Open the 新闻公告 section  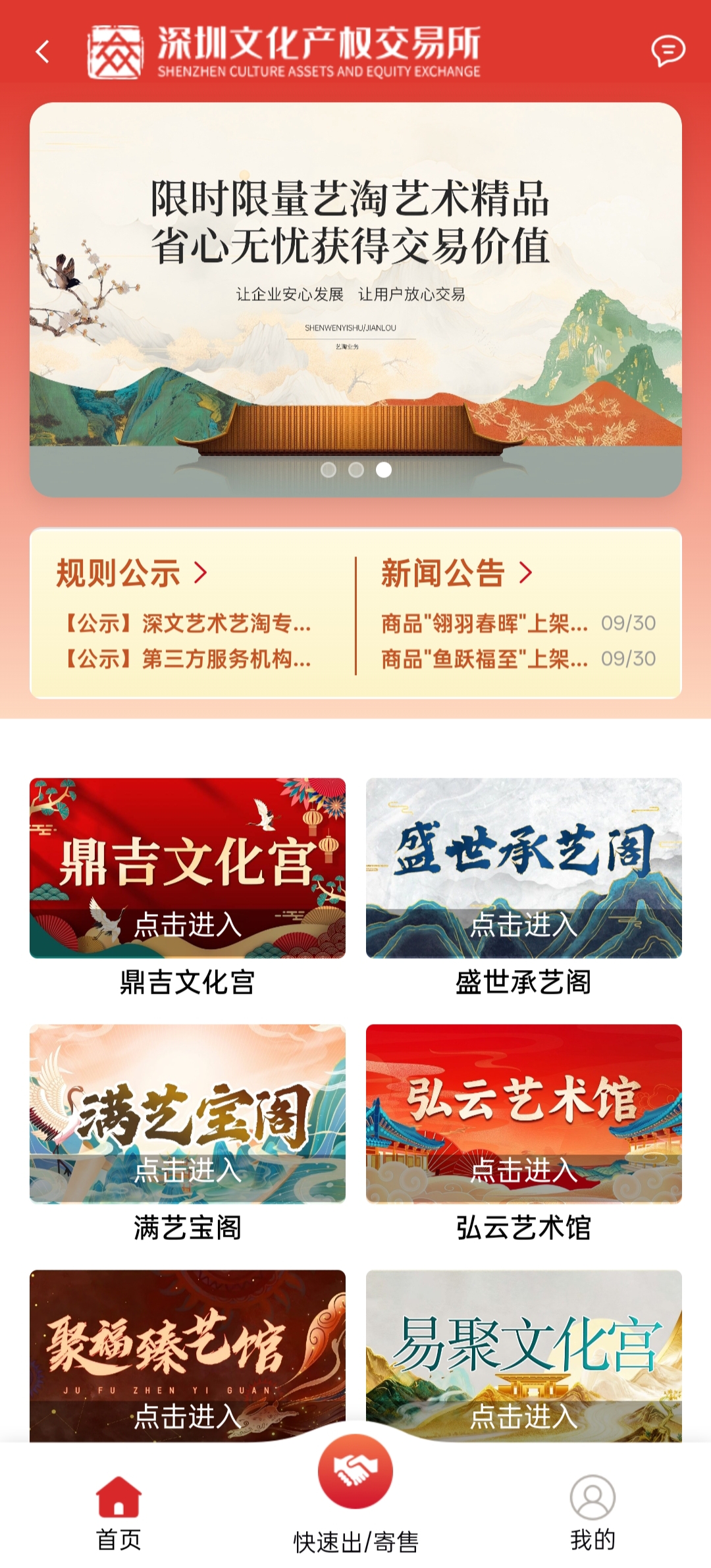click(456, 573)
